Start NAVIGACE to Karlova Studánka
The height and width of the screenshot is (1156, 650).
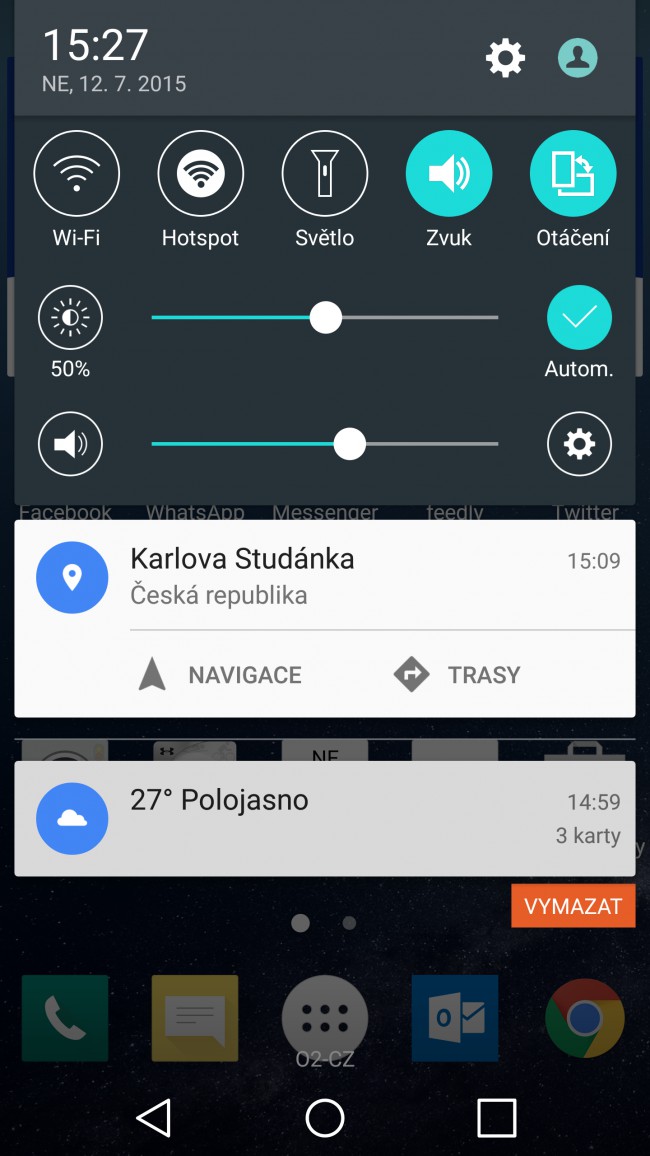tap(220, 675)
